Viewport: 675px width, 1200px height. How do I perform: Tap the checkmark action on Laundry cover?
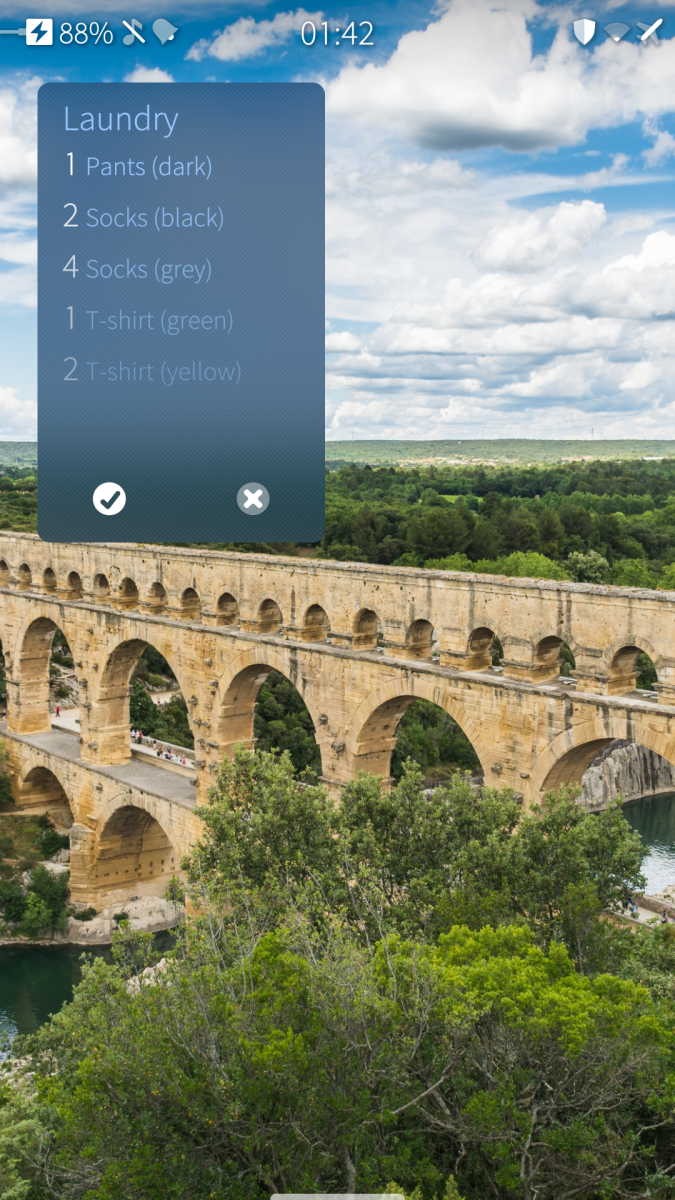pyautogui.click(x=109, y=498)
